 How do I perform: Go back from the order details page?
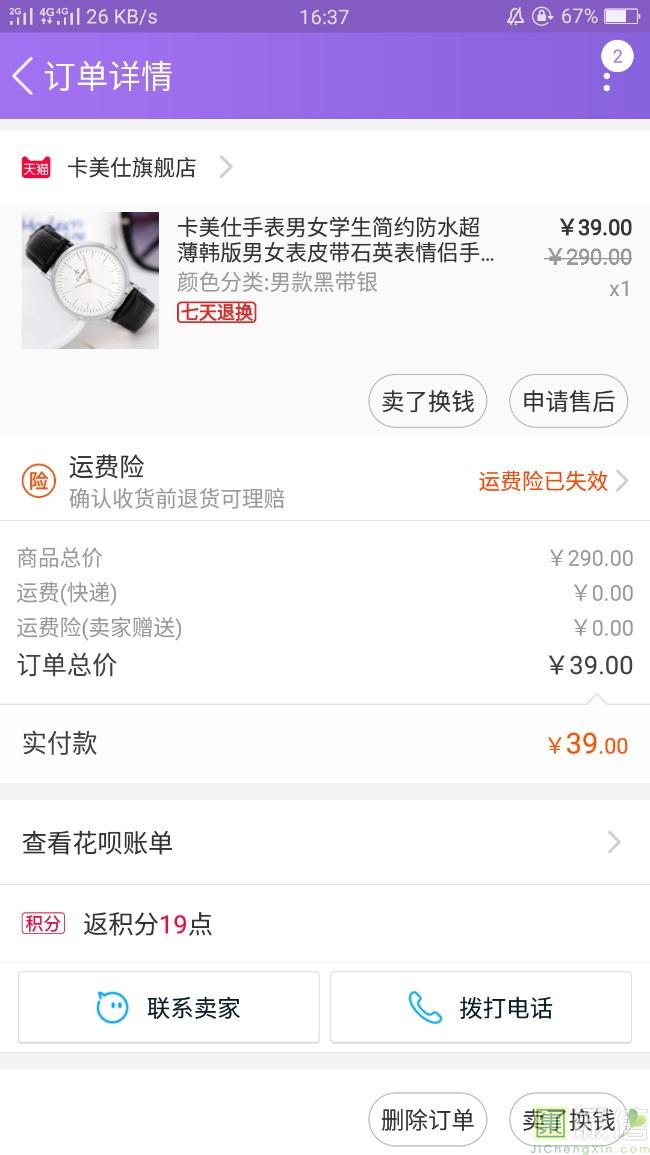click(x=24, y=76)
